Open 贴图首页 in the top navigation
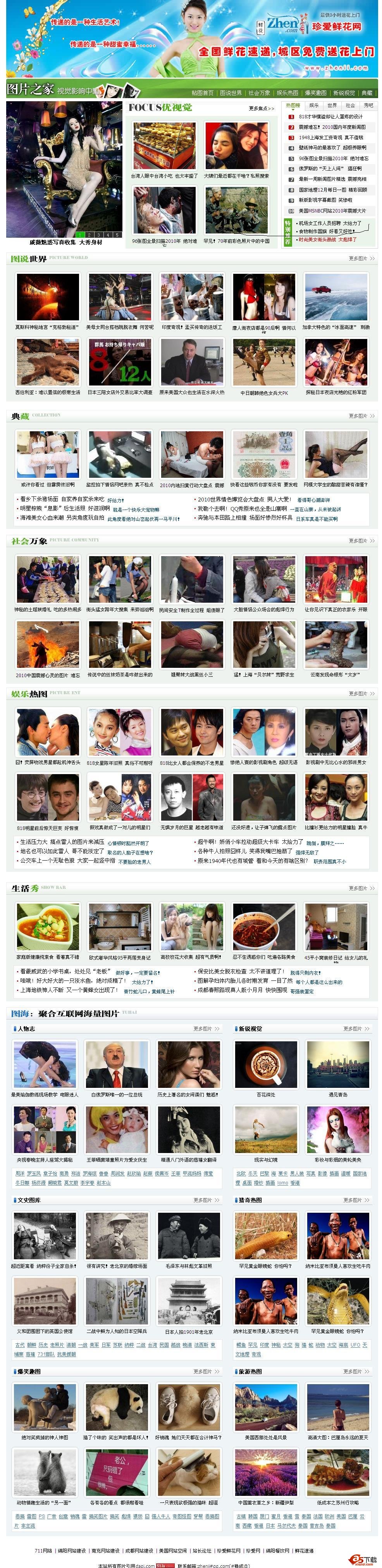Viewport: 382px width, 1568px height. [202, 93]
